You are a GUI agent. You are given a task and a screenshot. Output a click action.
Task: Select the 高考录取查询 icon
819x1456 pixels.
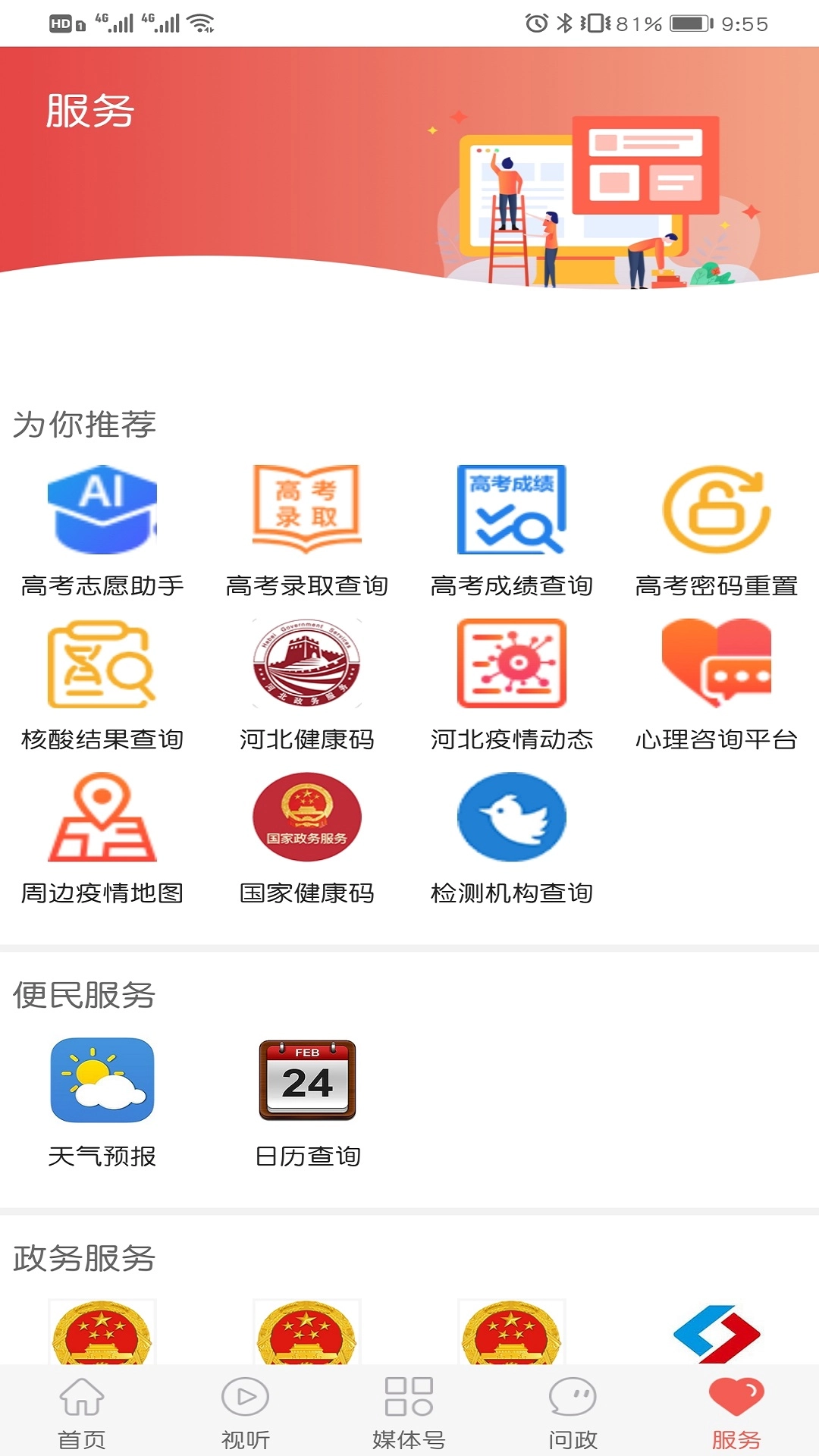click(307, 510)
